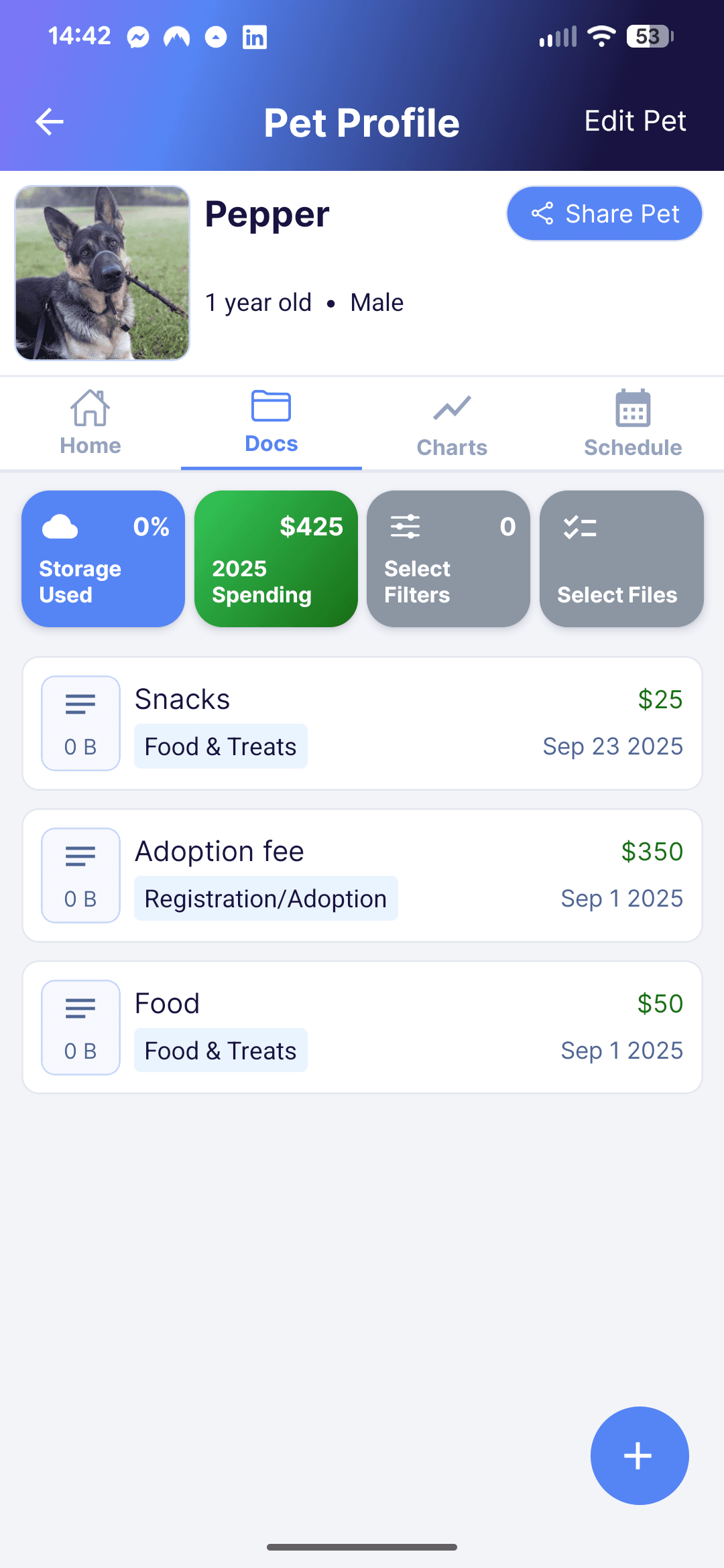The image size is (724, 1568).
Task: Click the cloud Storage Used icon
Action: 61,527
